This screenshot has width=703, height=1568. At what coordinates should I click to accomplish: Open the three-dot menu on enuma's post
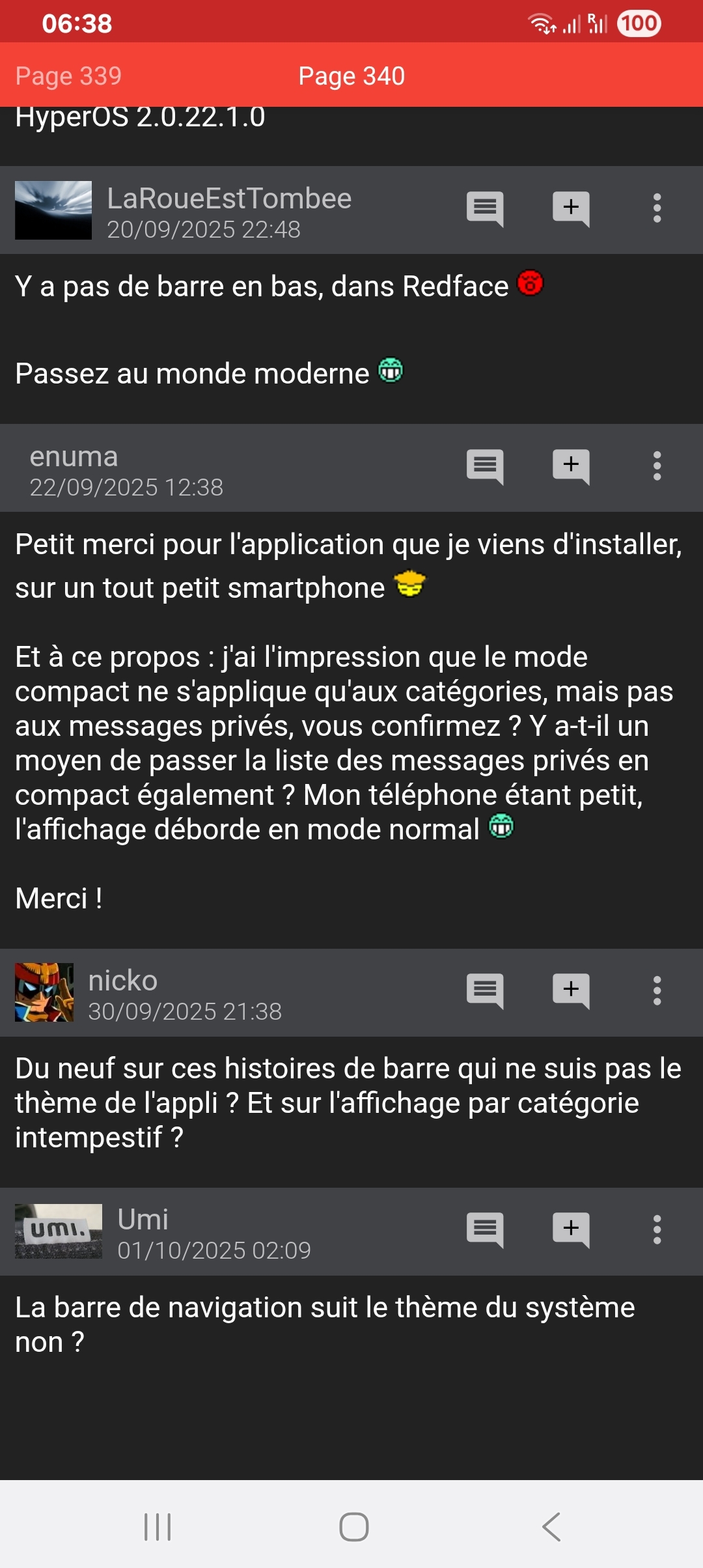[657, 466]
